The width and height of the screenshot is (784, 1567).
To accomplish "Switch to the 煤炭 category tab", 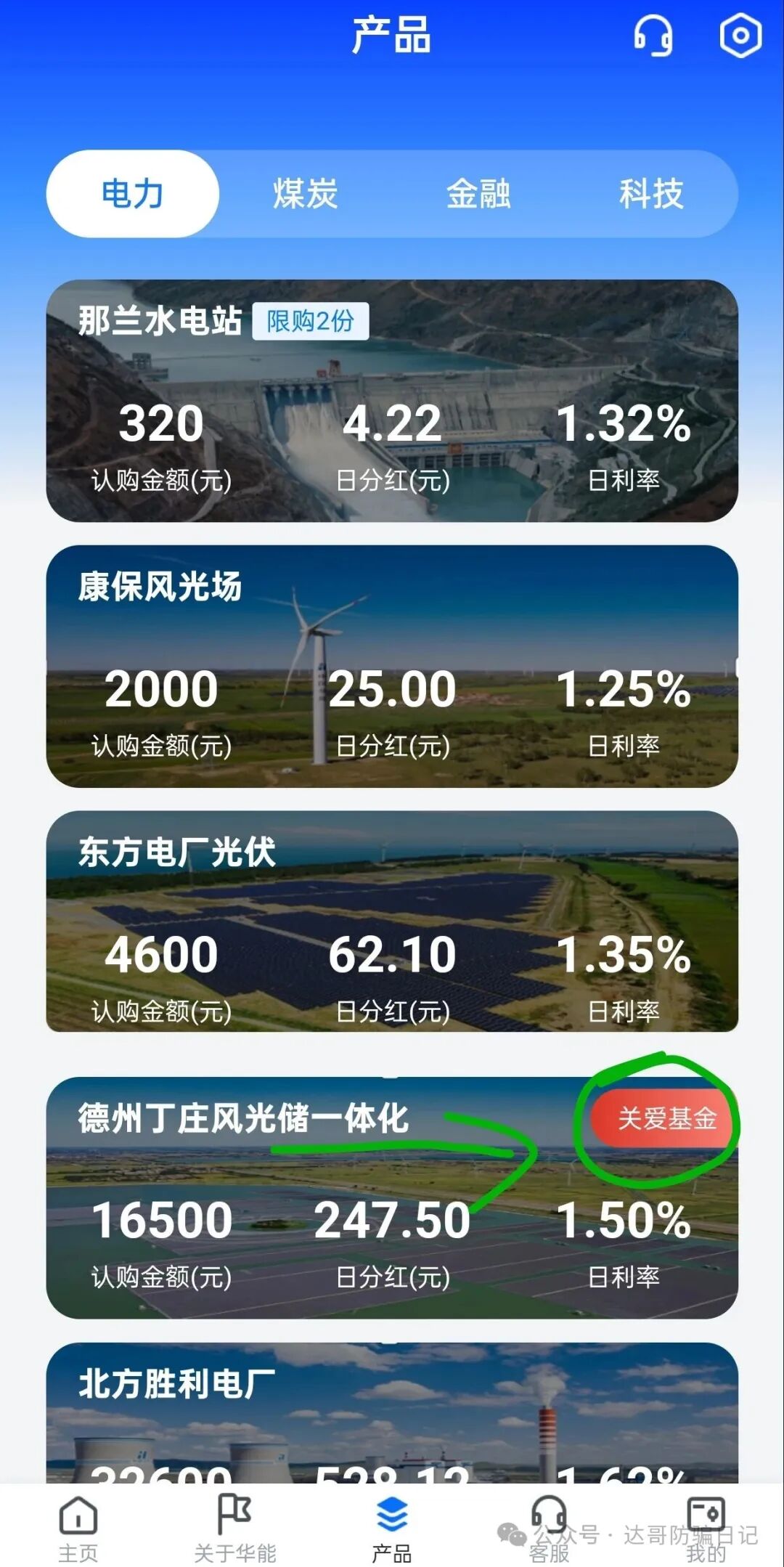I will (305, 192).
